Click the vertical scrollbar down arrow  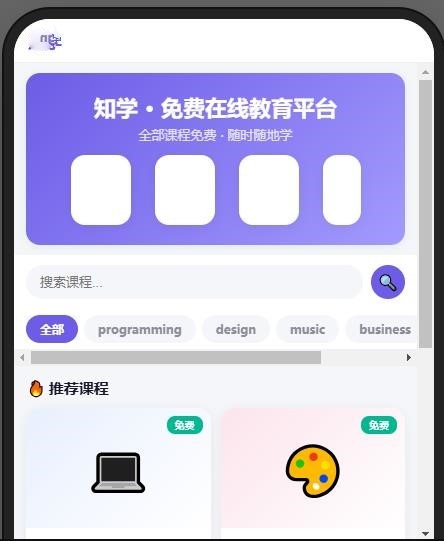pos(425,533)
